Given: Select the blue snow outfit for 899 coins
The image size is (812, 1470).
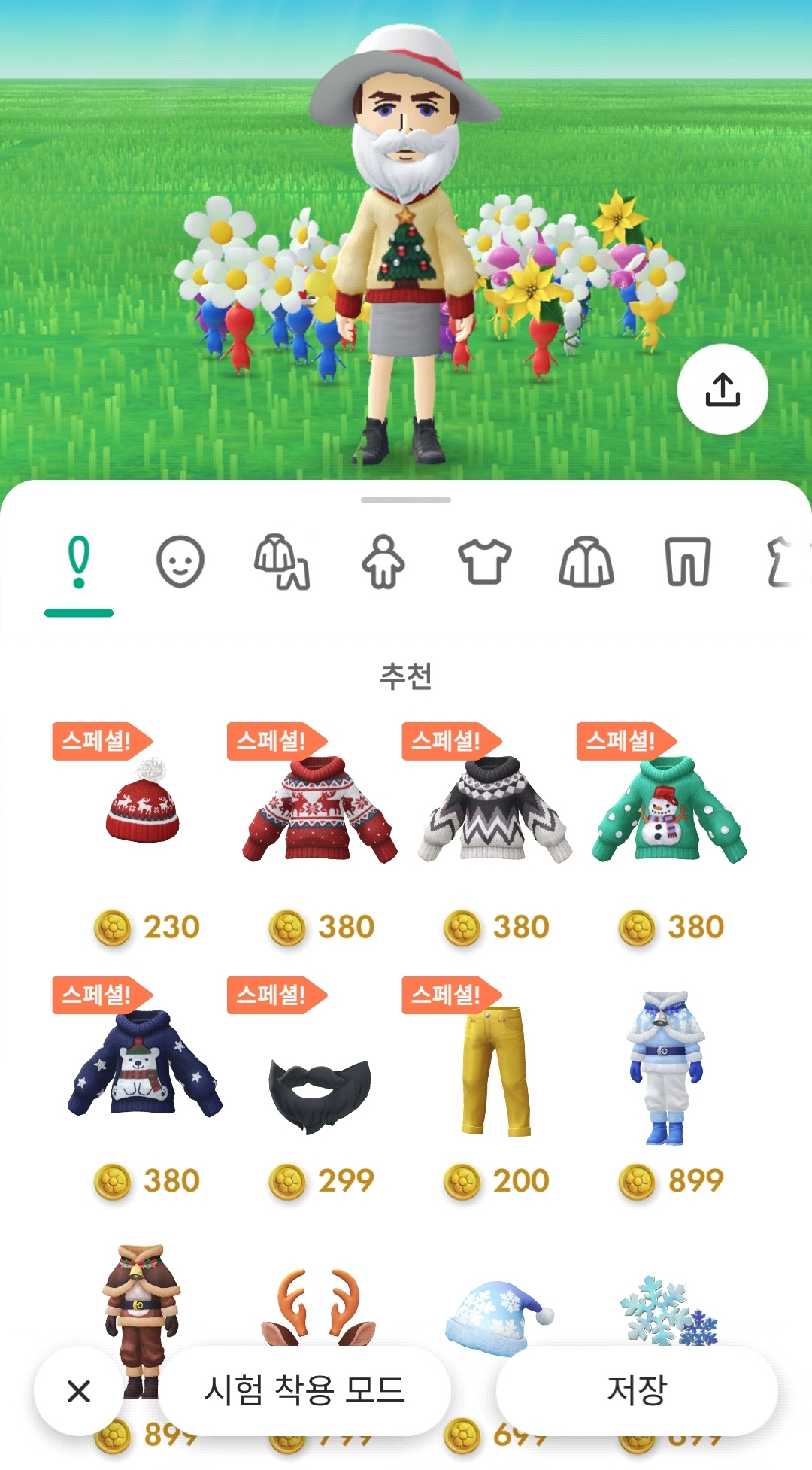Looking at the screenshot, I should [x=665, y=1068].
